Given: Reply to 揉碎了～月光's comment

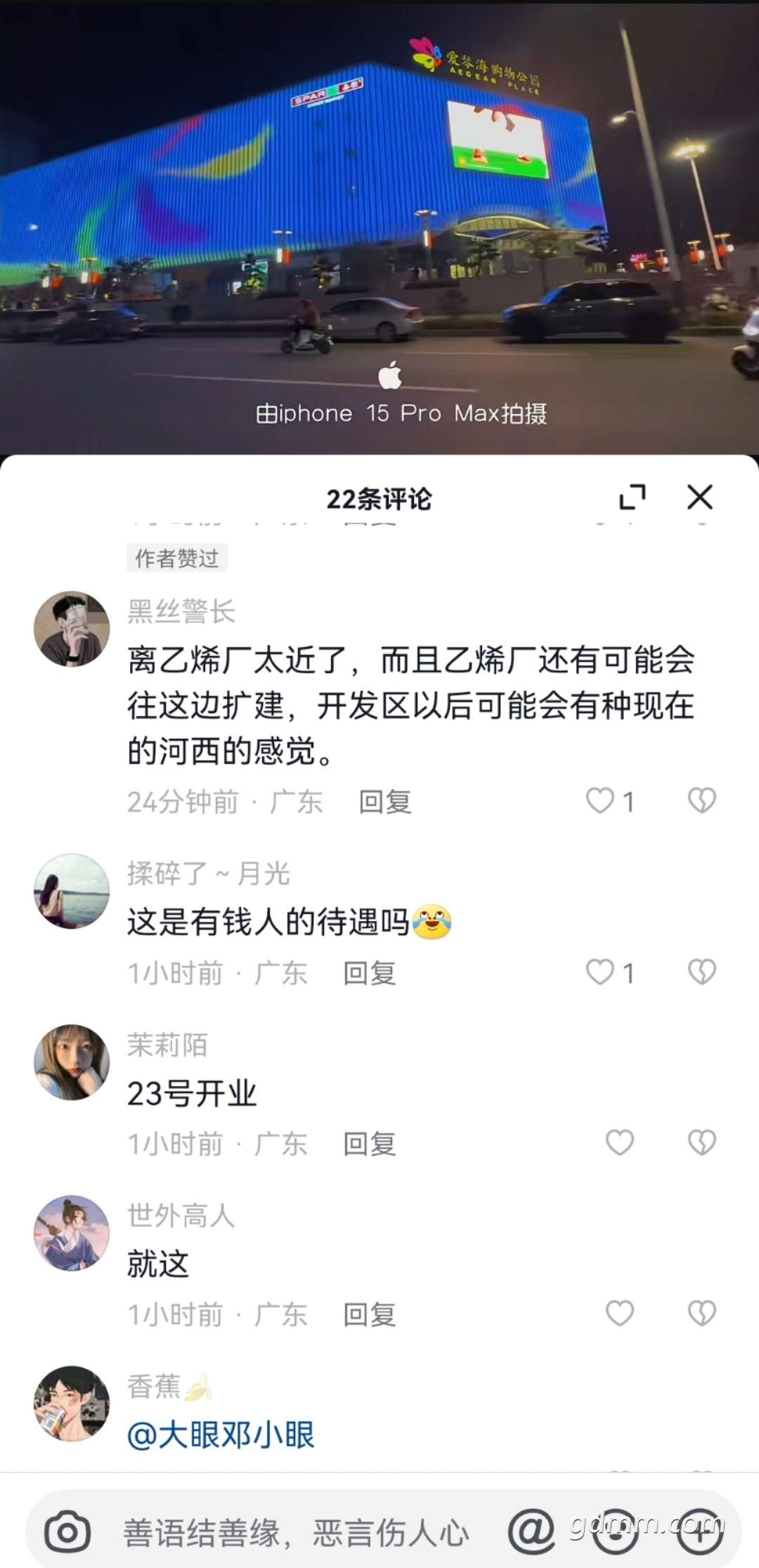Looking at the screenshot, I should [x=370, y=973].
